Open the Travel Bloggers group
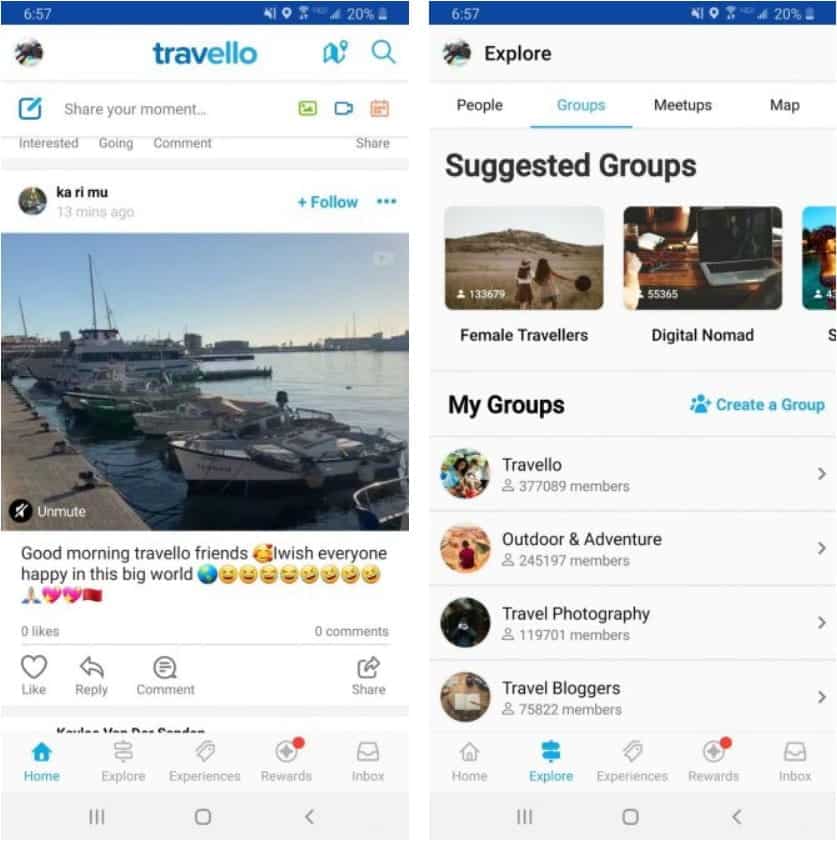This screenshot has height=841, width=837. click(632, 697)
